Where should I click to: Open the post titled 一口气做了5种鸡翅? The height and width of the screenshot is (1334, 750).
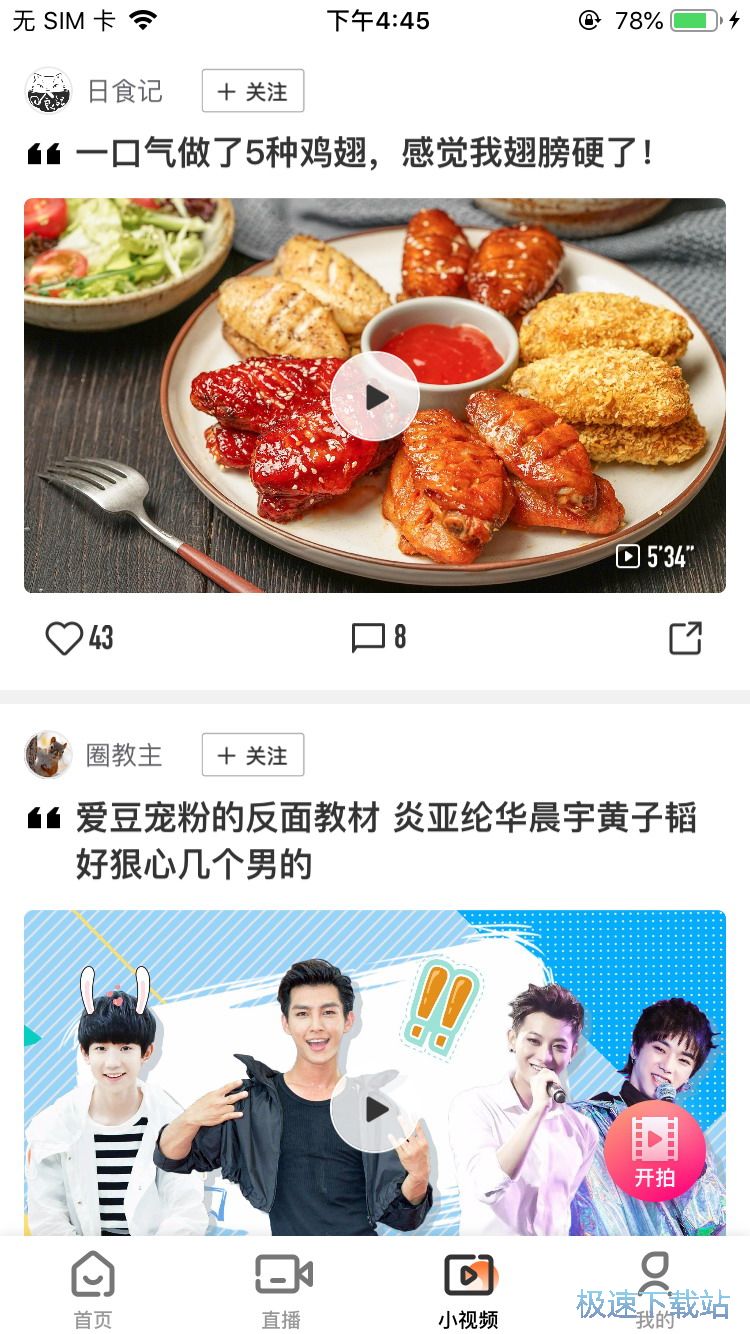click(365, 153)
